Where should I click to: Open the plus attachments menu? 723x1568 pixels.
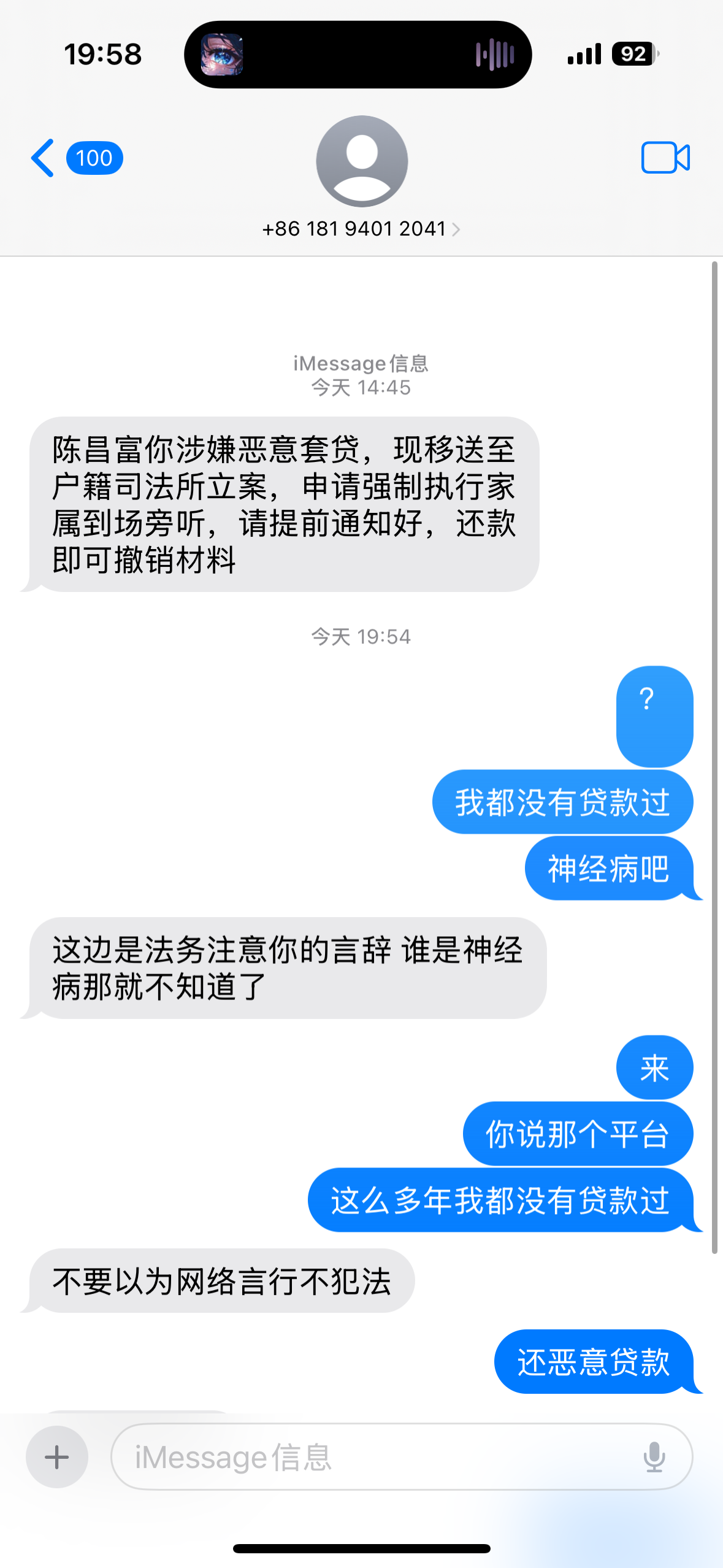coord(57,1457)
